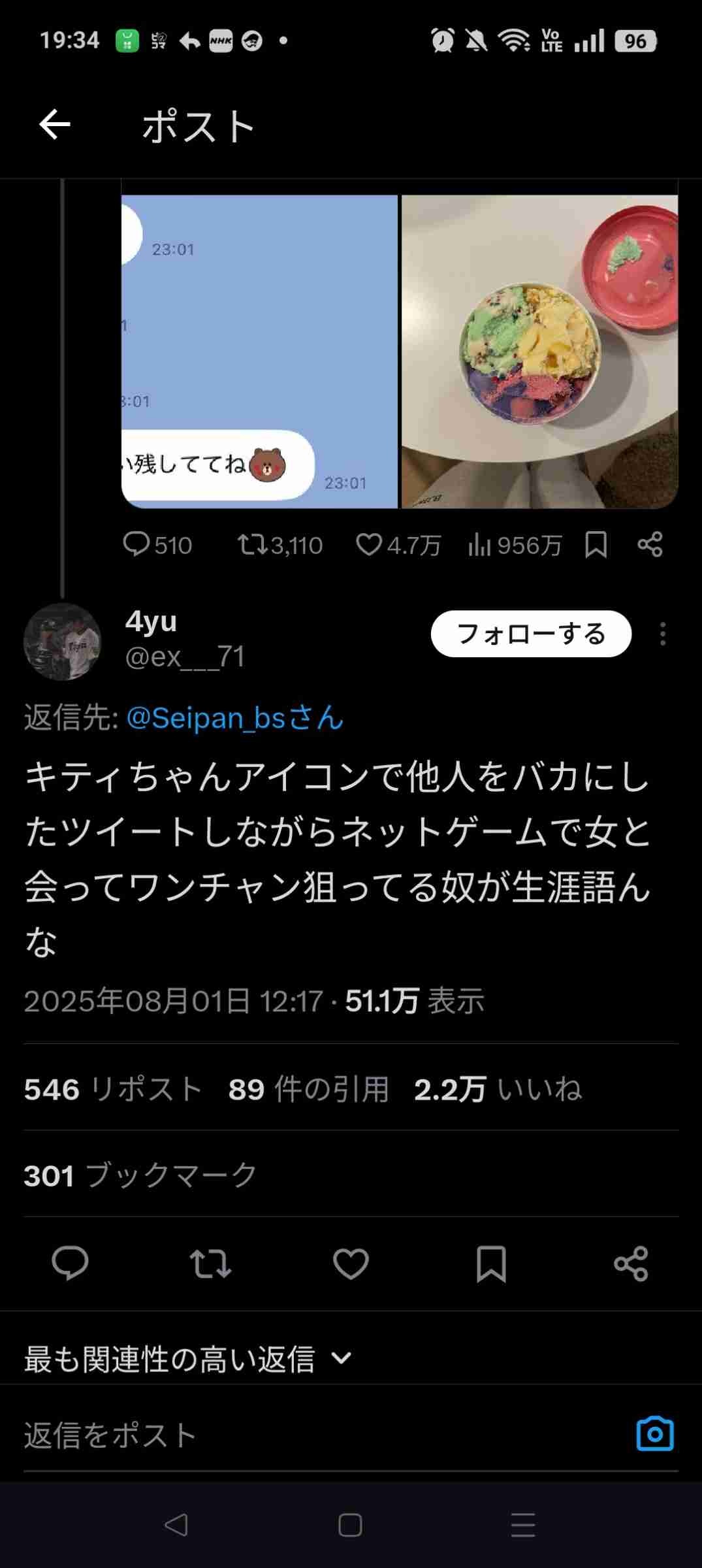
Task: Follow 4yu with フォローする button
Action: [x=530, y=634]
